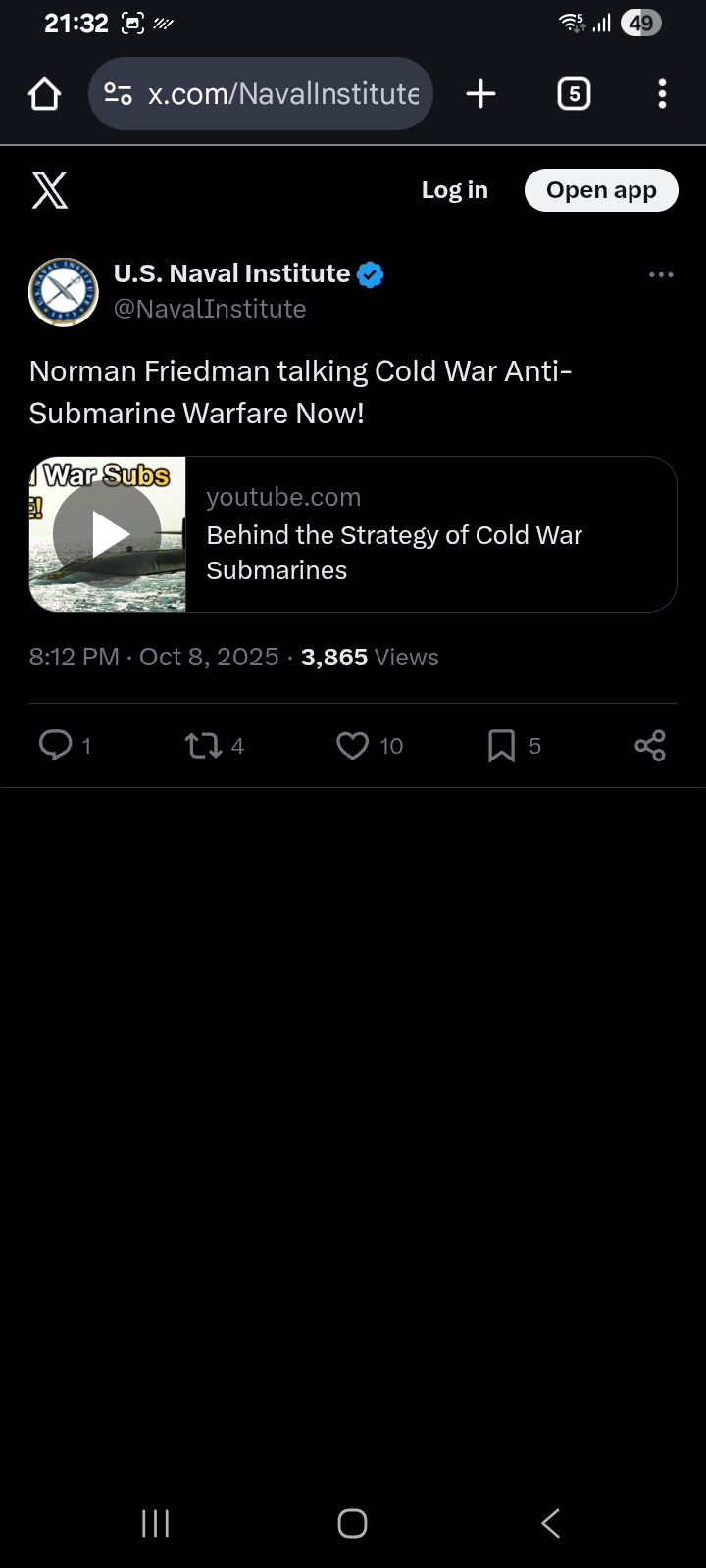Screen dimensions: 706x1568
Task: Tap the Open app button
Action: [601, 190]
